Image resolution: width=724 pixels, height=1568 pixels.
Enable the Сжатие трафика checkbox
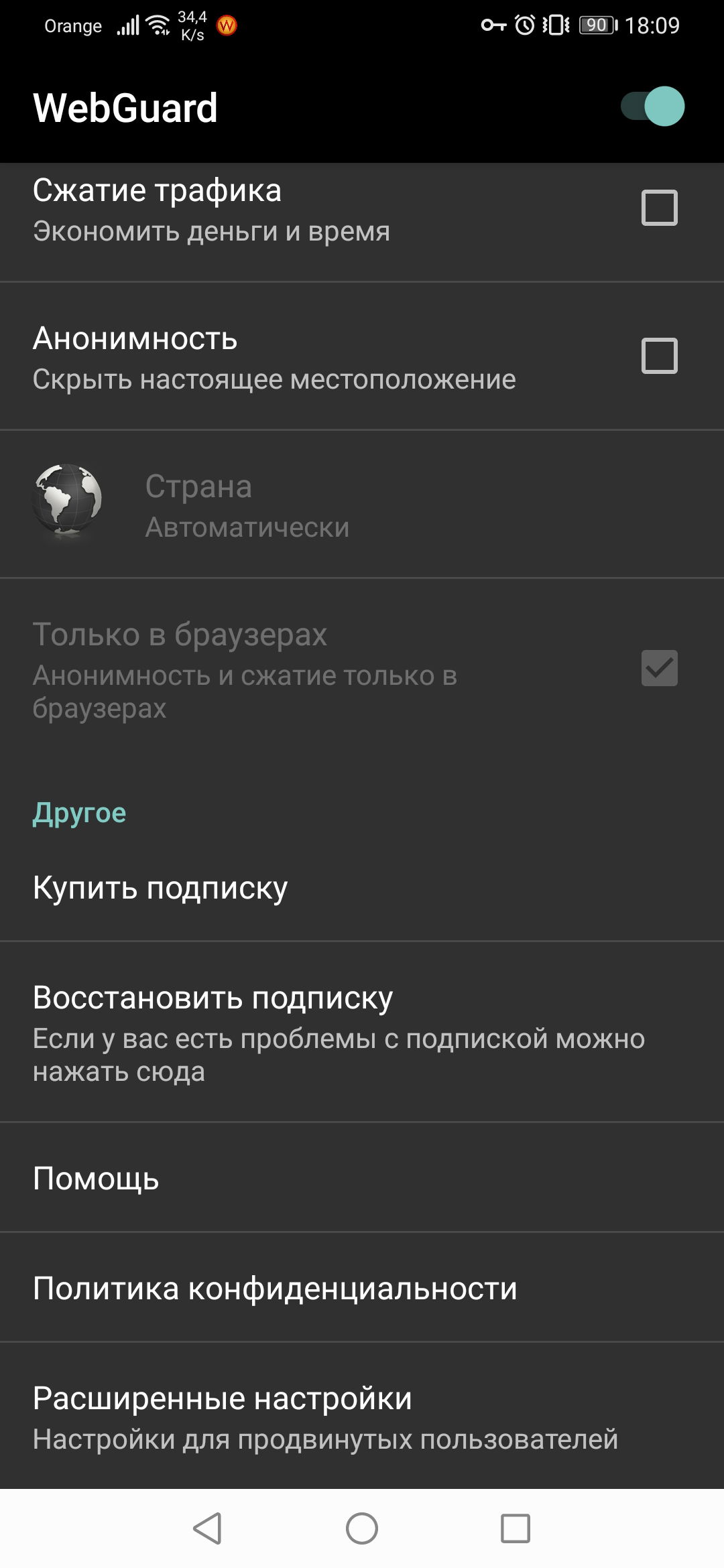(659, 208)
